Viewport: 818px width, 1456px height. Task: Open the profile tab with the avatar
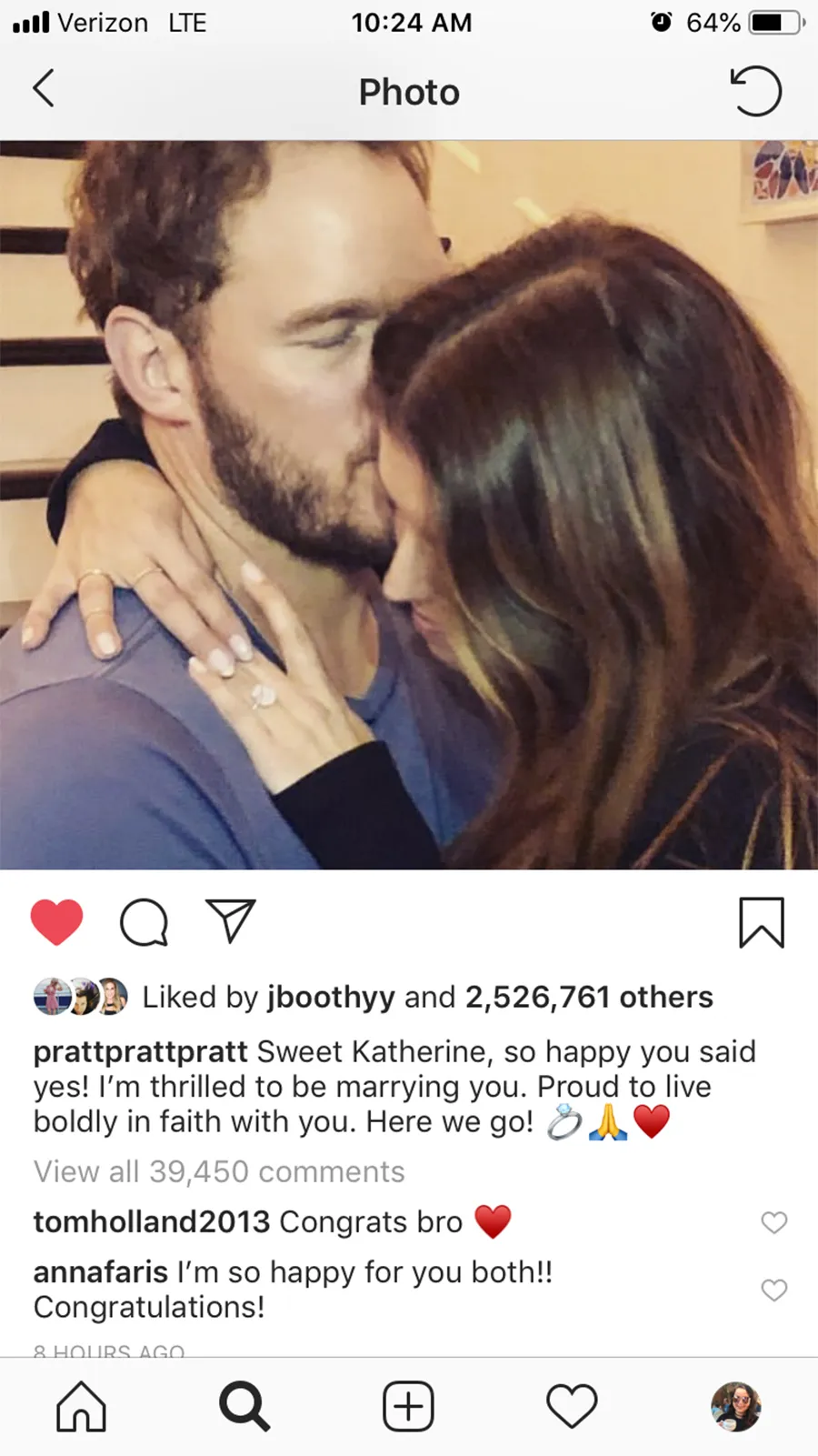pos(735,1406)
